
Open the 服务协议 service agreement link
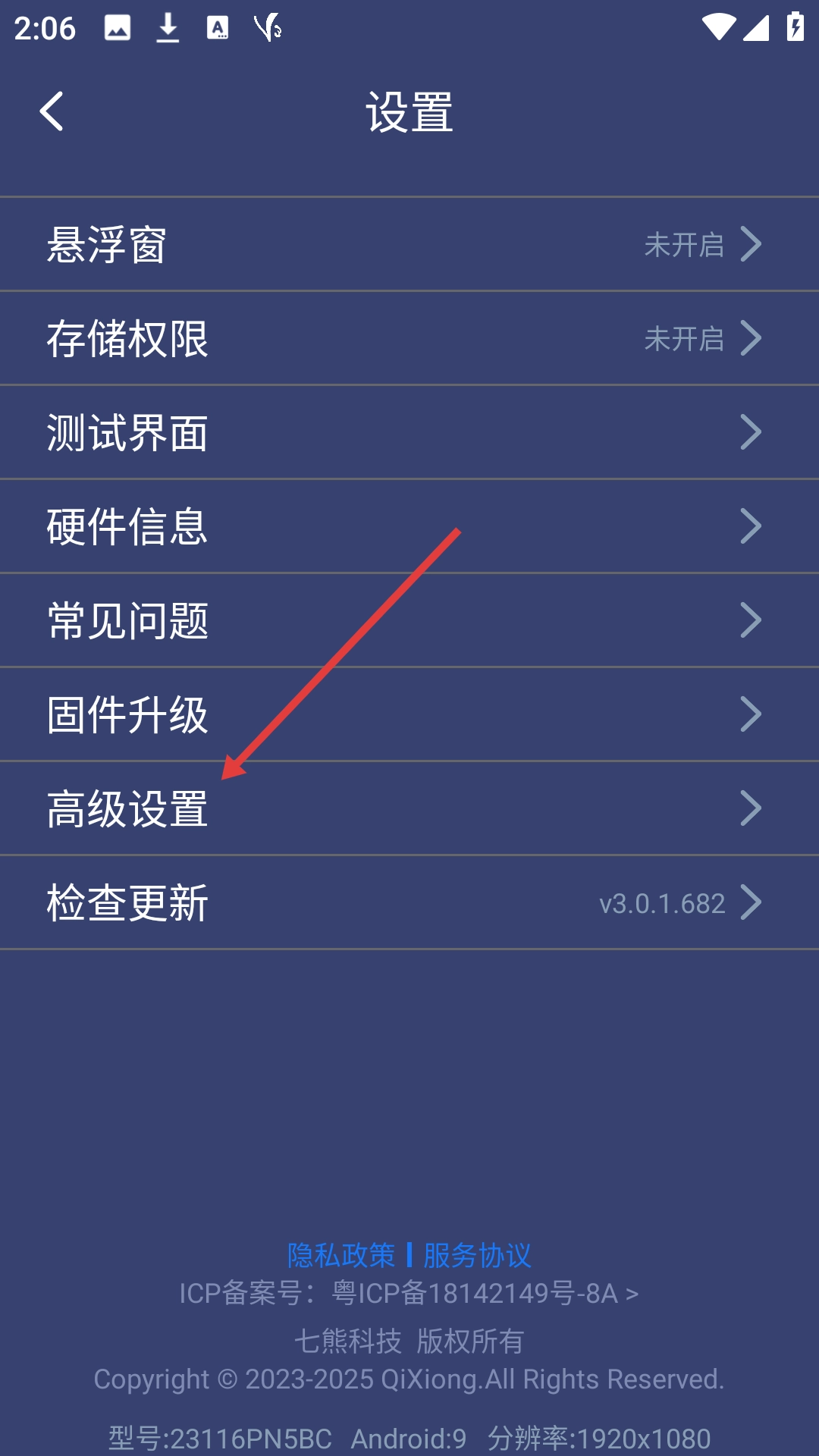point(477,1255)
